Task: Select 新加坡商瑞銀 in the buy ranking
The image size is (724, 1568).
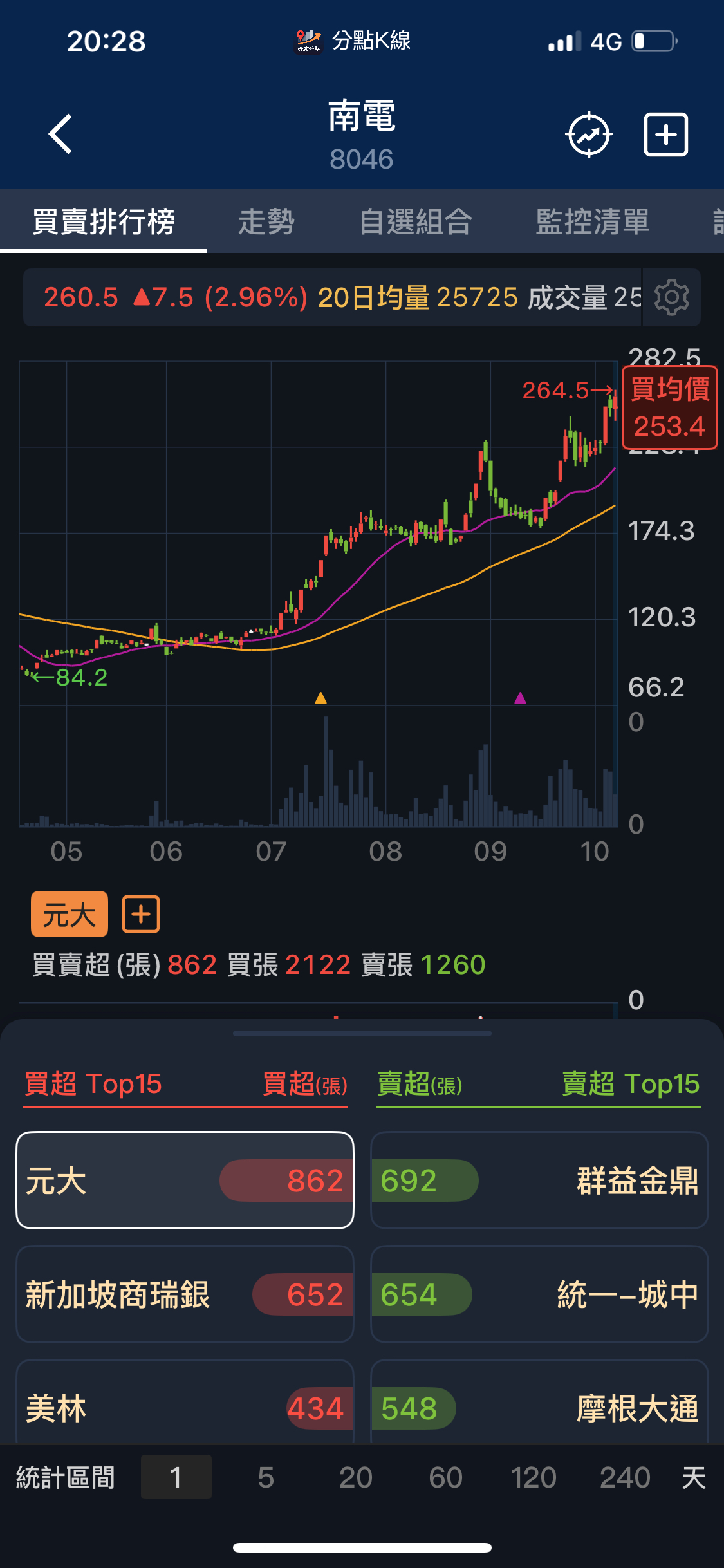Action: coord(185,1294)
